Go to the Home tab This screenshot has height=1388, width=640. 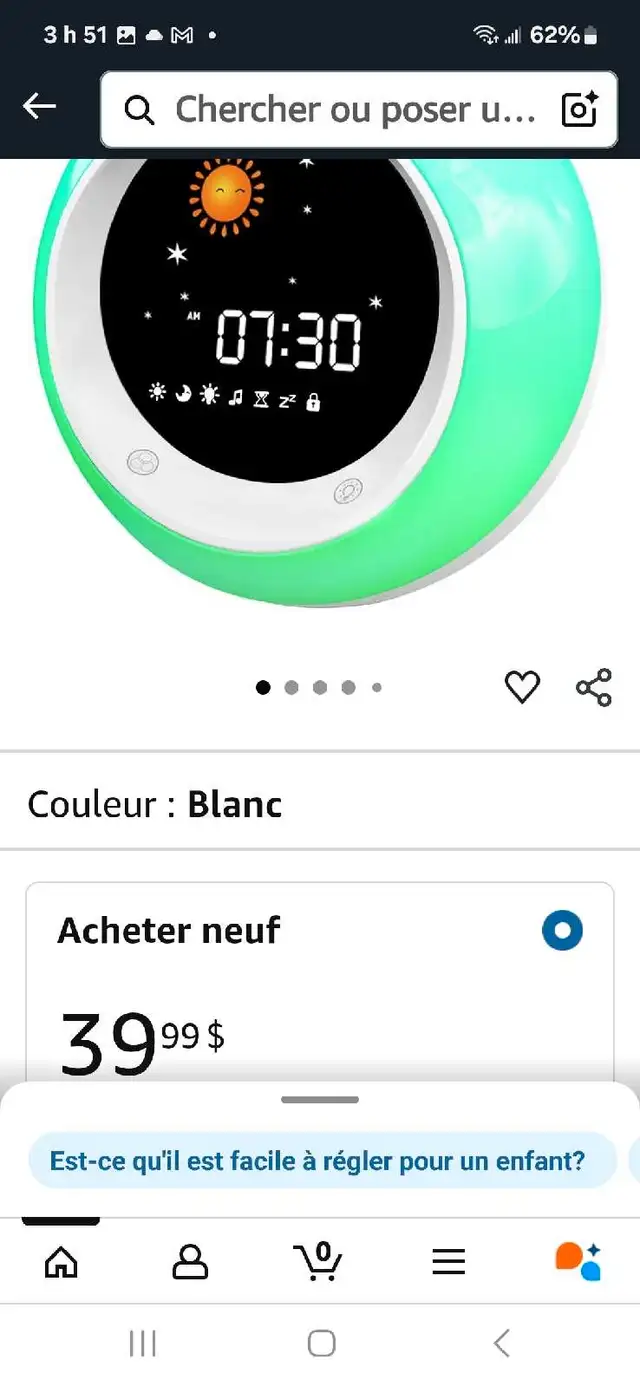pos(61,1262)
